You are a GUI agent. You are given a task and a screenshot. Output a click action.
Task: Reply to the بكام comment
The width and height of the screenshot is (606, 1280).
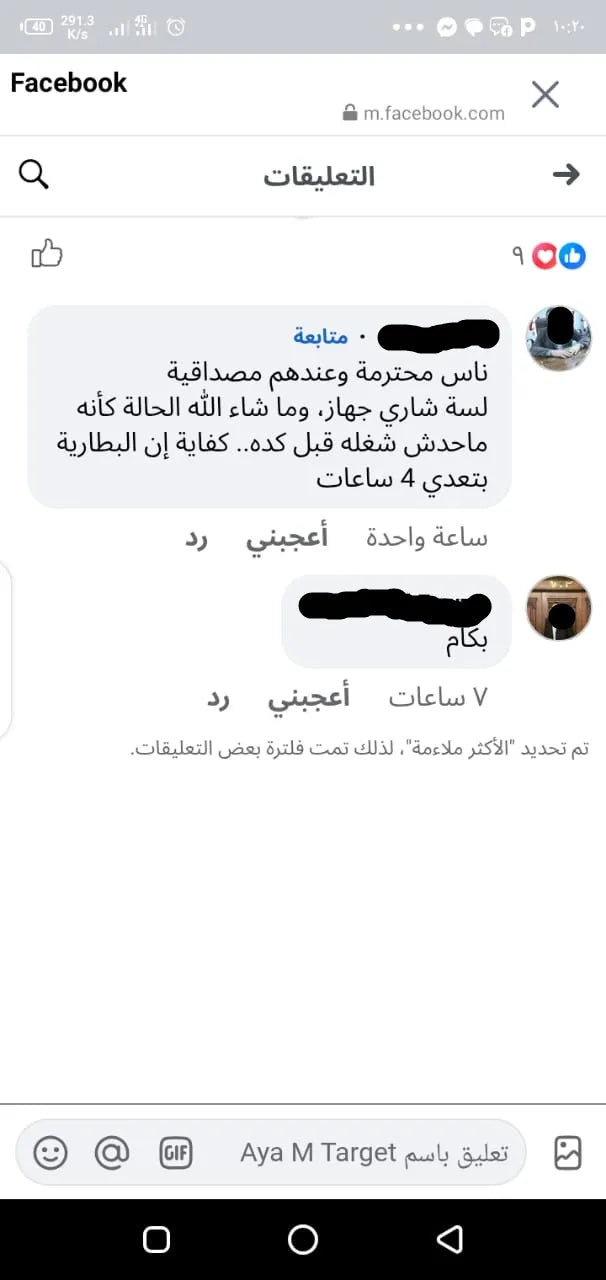[x=218, y=697]
